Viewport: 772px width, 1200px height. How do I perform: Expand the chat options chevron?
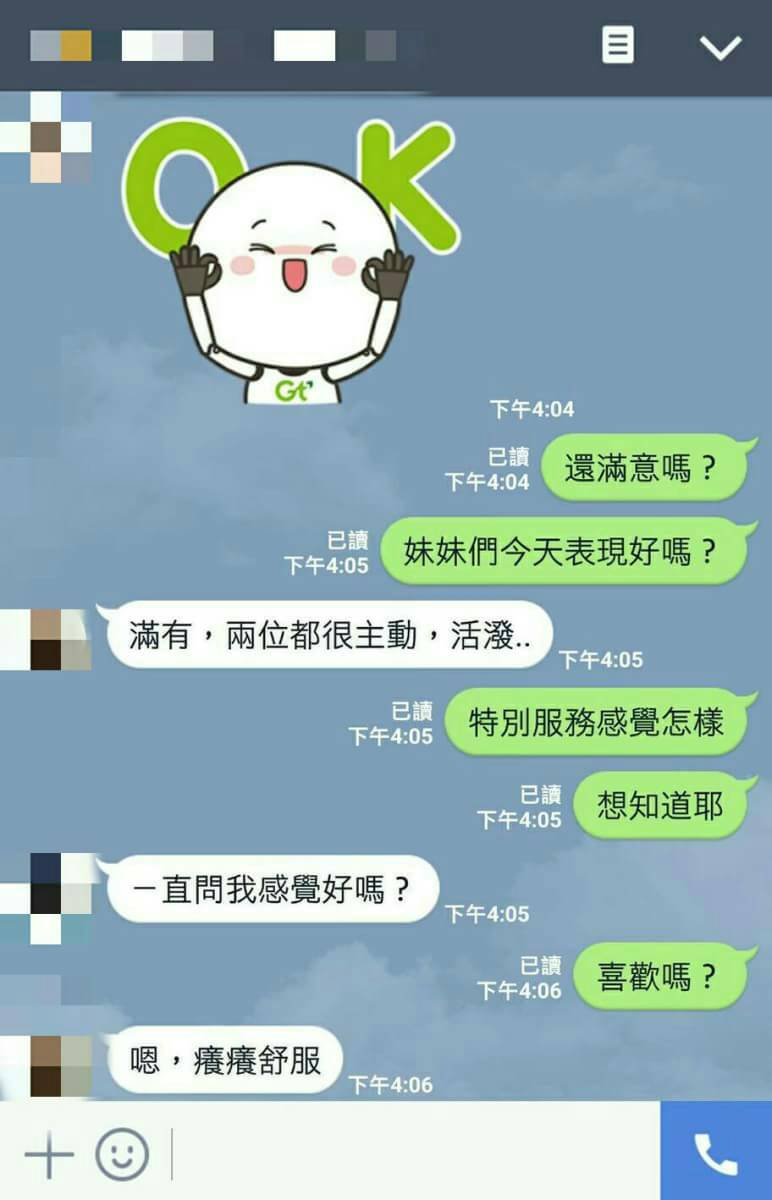tap(720, 46)
